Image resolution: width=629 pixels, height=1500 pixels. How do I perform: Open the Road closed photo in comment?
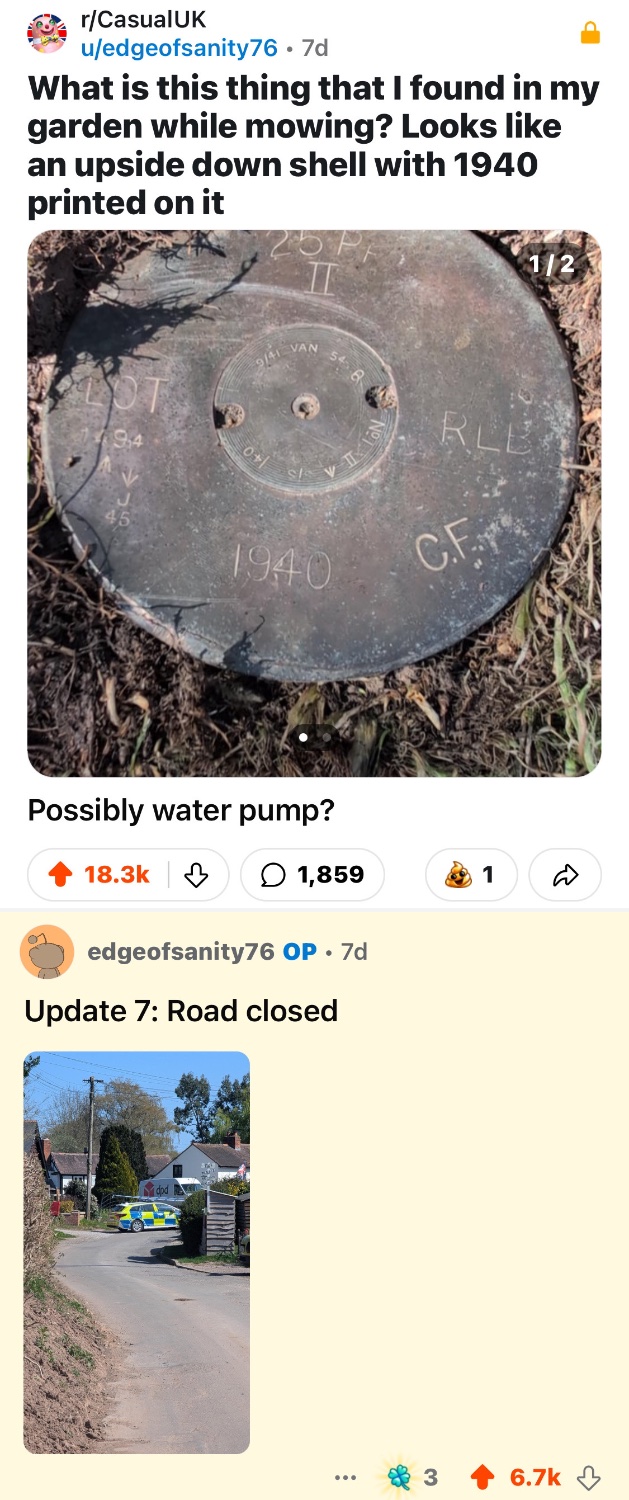click(136, 1251)
